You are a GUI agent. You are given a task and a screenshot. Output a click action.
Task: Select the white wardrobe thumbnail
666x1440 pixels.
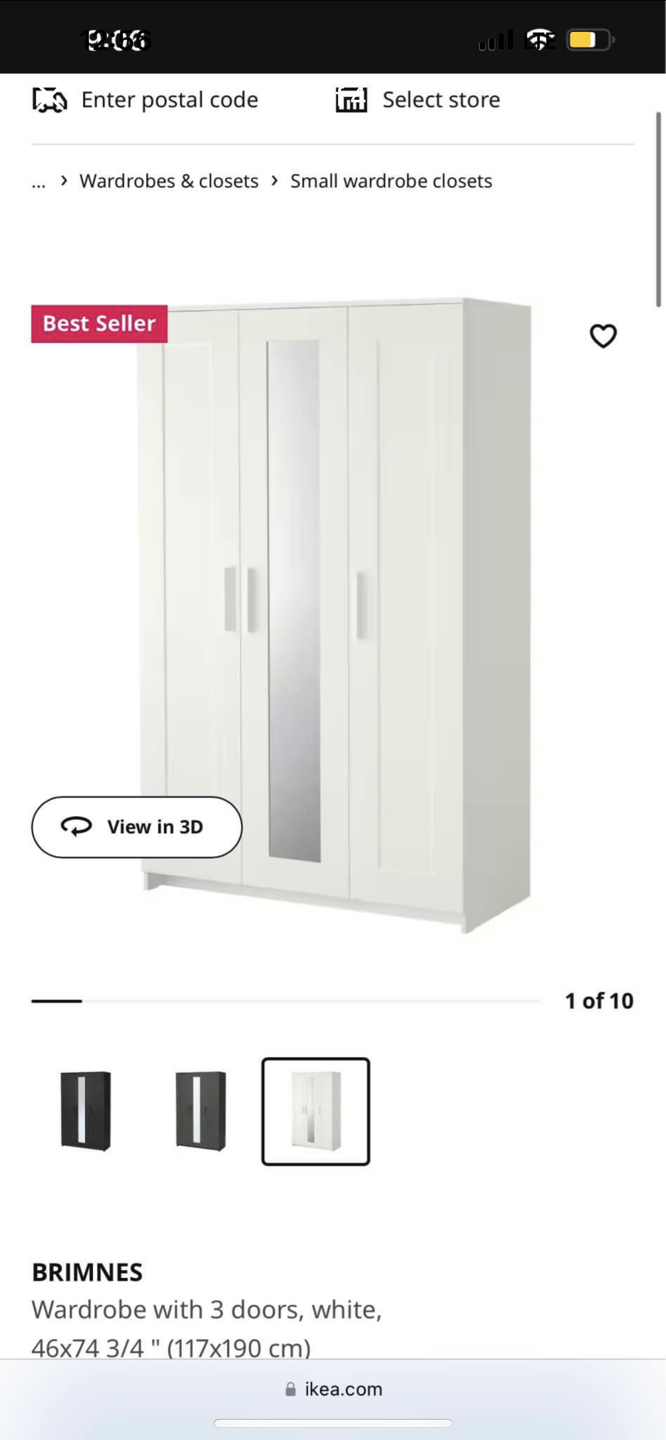(316, 1111)
